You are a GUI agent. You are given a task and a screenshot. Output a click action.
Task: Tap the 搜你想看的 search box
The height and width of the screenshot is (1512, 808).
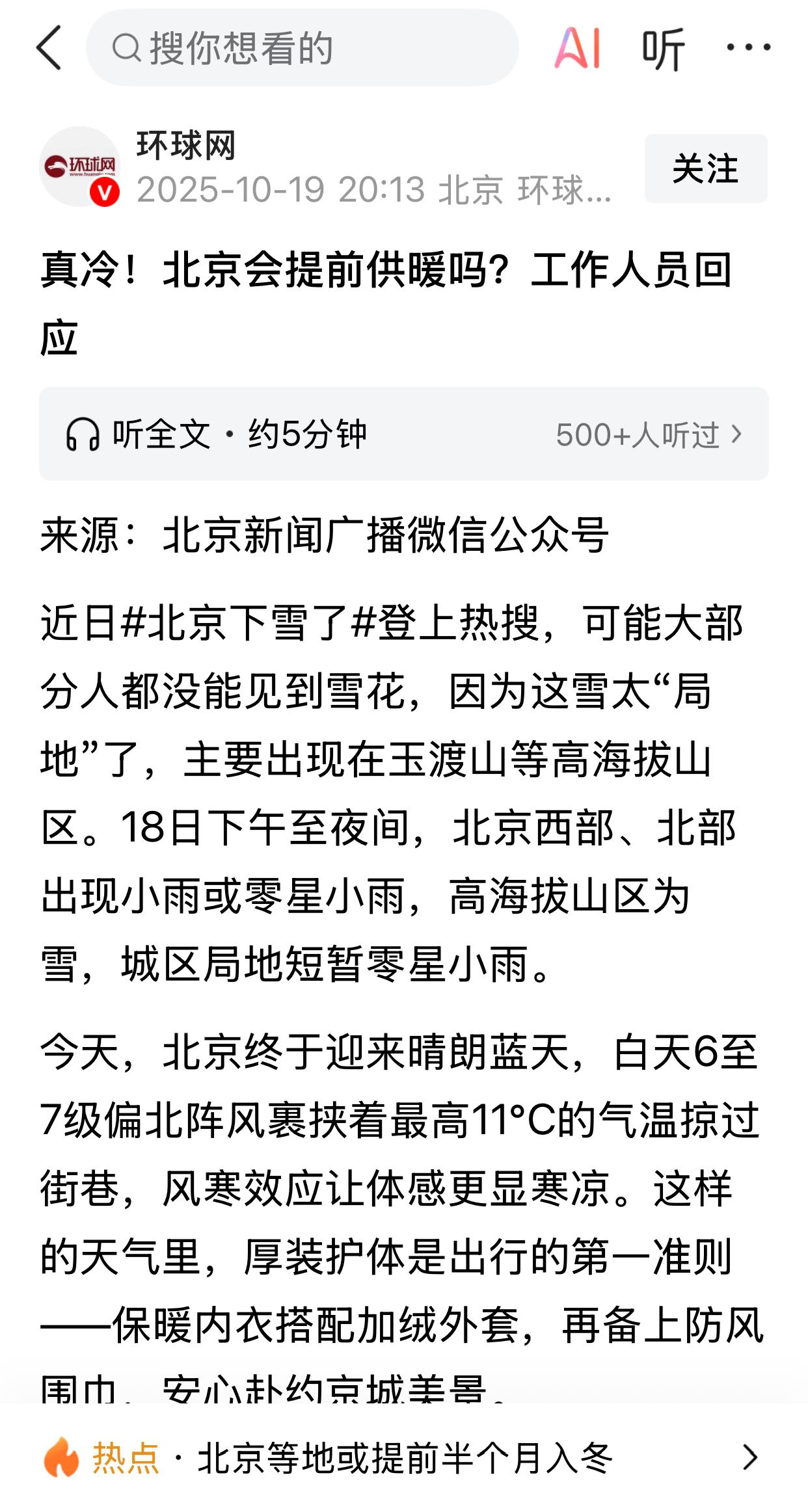coord(302,47)
